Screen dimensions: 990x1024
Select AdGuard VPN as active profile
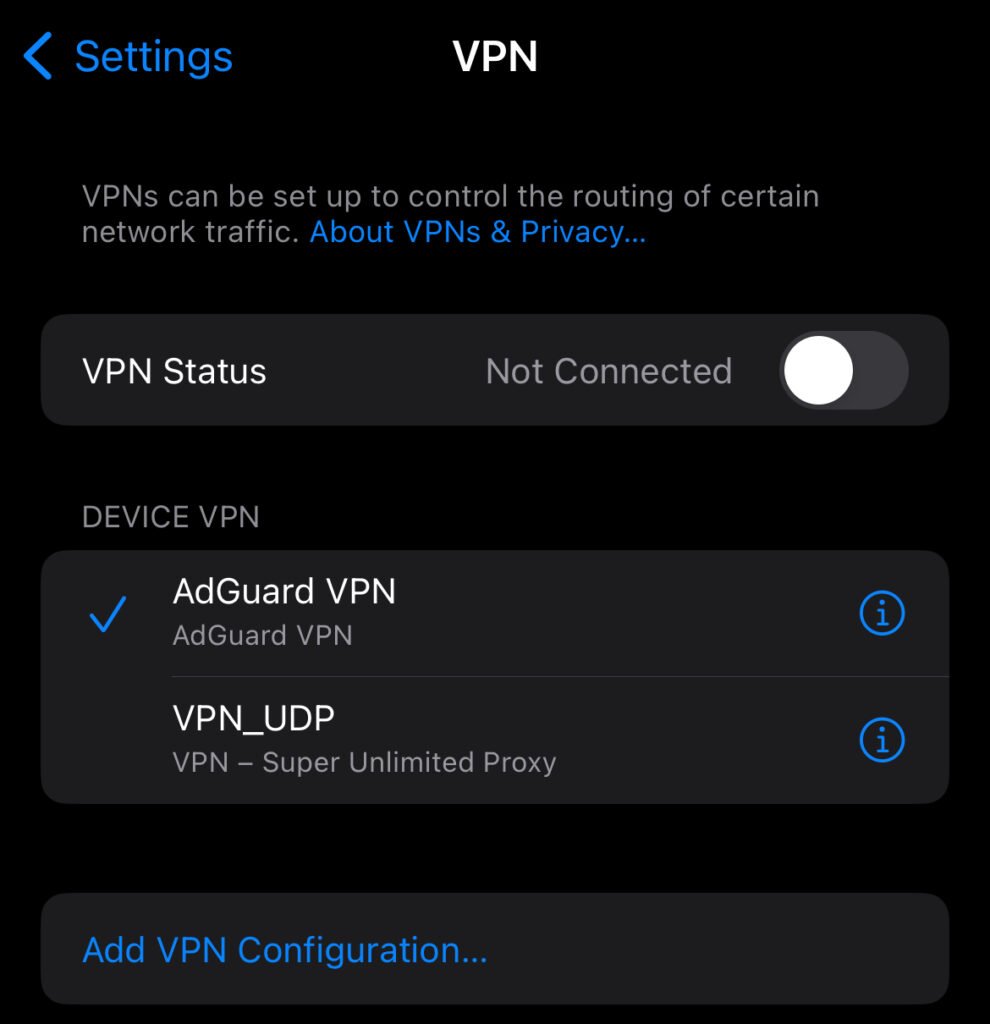tap(400, 612)
